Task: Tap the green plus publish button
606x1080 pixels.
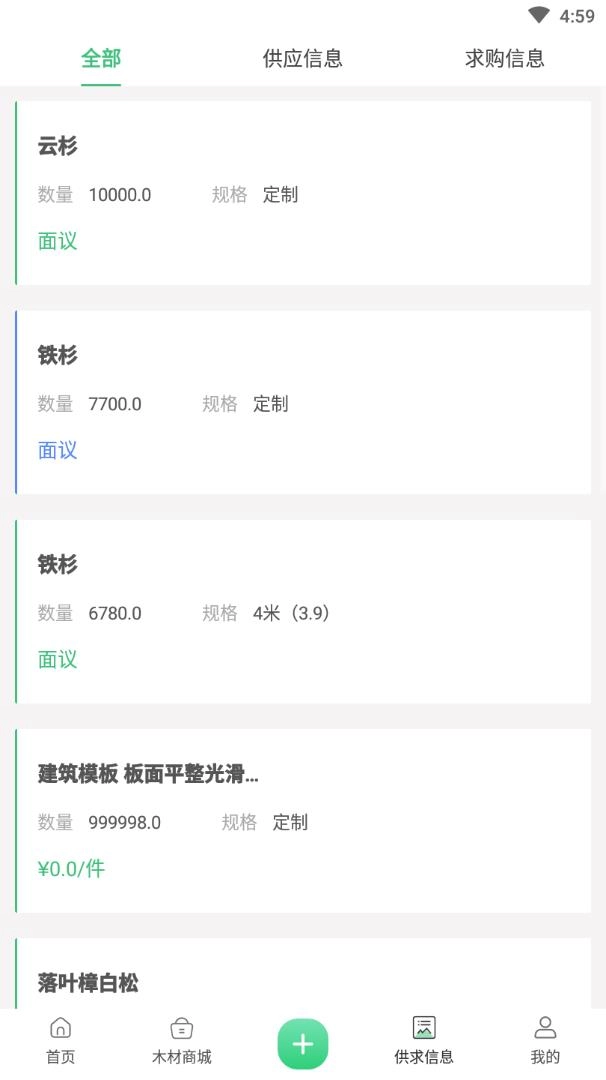Action: click(303, 1044)
